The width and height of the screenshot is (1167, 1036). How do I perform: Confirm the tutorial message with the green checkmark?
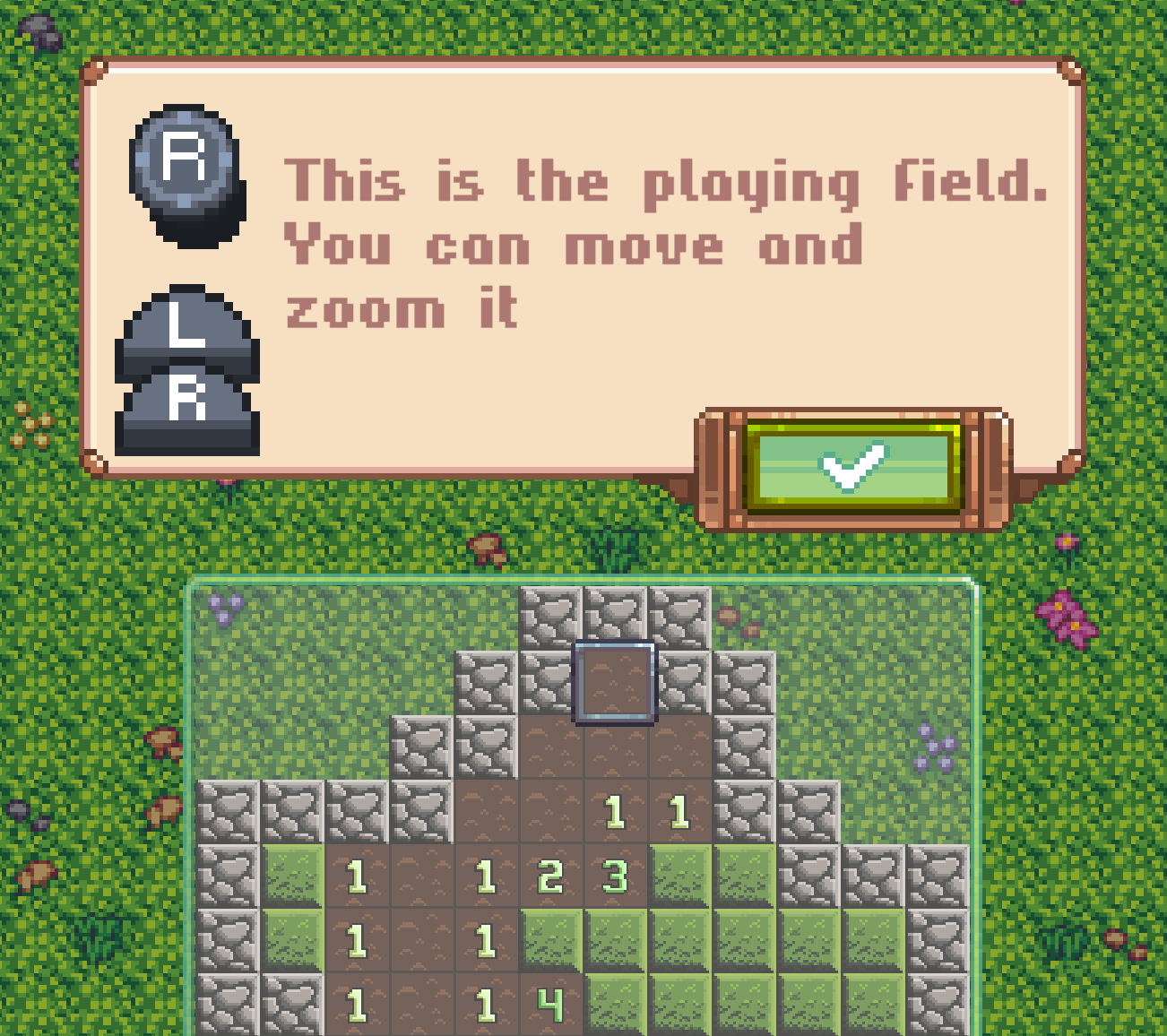coord(852,465)
